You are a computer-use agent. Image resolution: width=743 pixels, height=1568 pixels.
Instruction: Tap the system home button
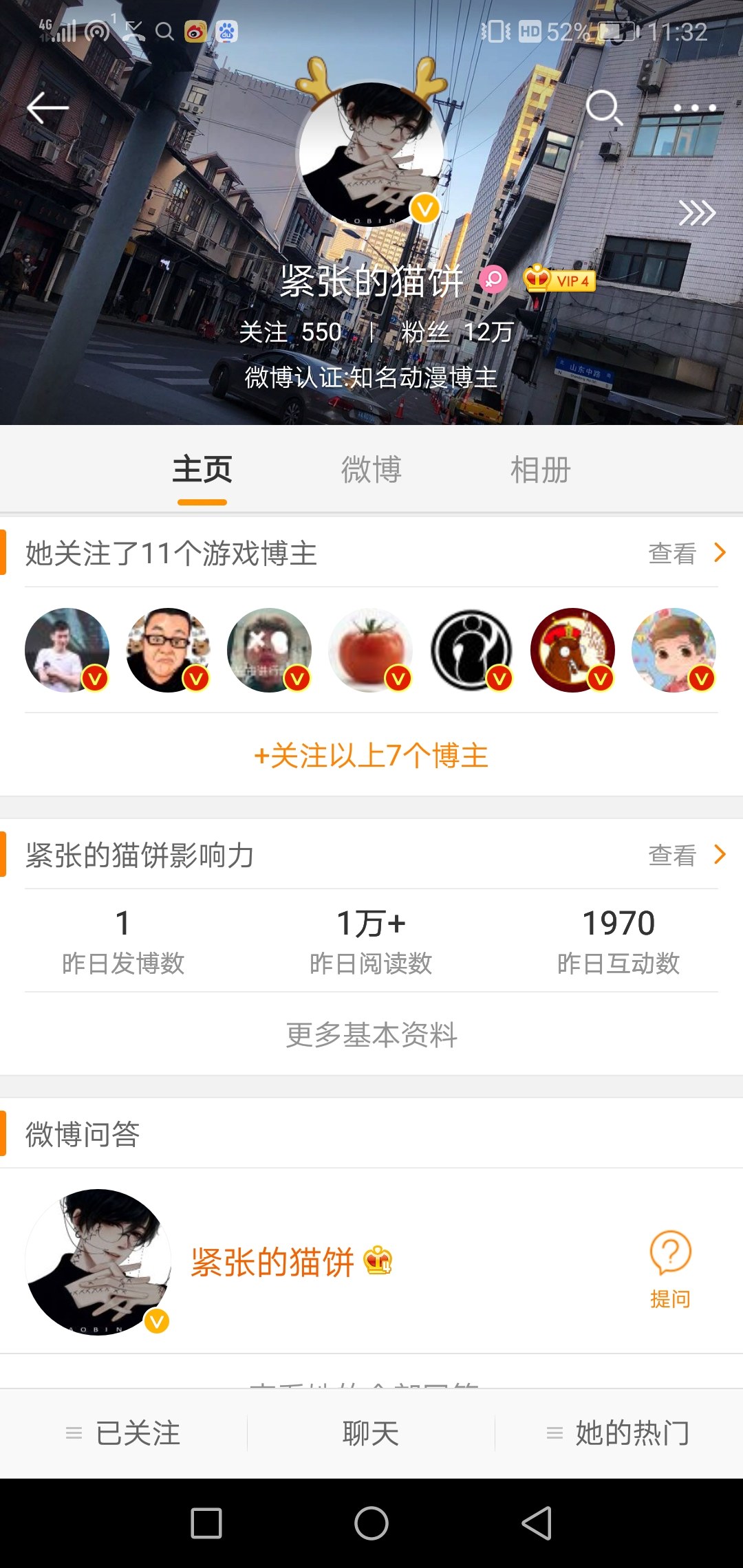[x=371, y=1523]
